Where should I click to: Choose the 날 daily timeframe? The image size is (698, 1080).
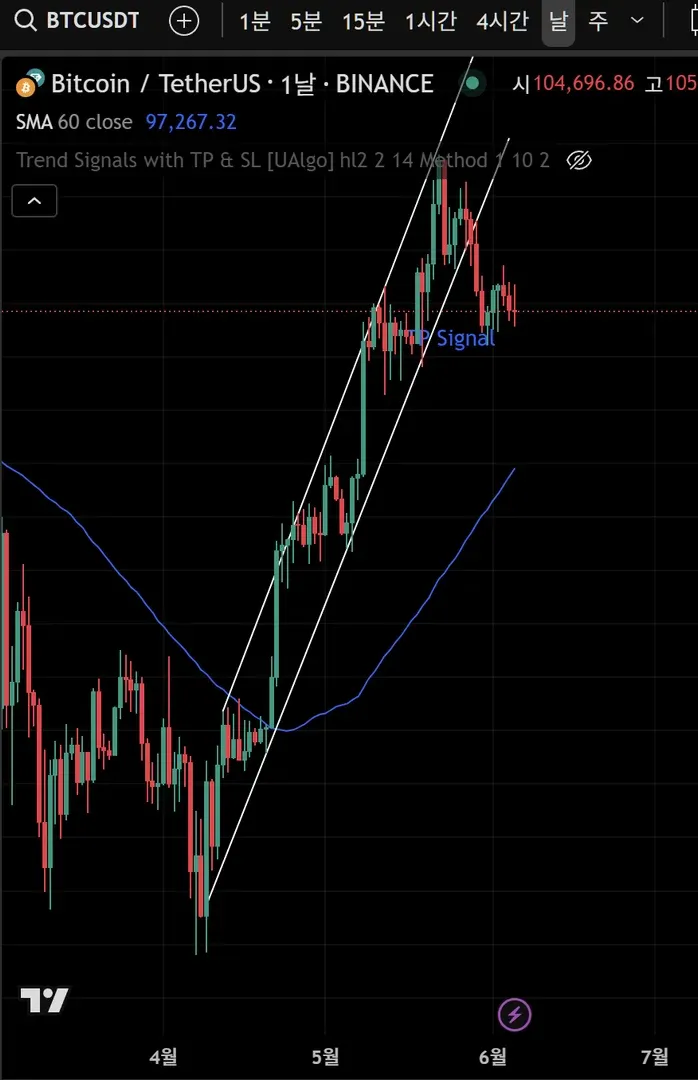click(558, 21)
